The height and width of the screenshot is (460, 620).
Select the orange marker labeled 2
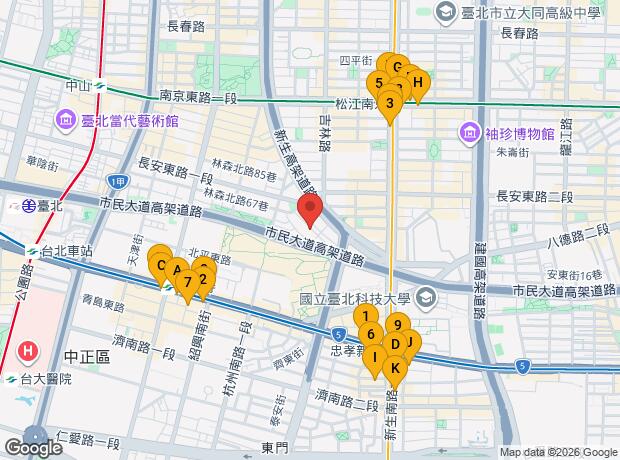click(203, 278)
